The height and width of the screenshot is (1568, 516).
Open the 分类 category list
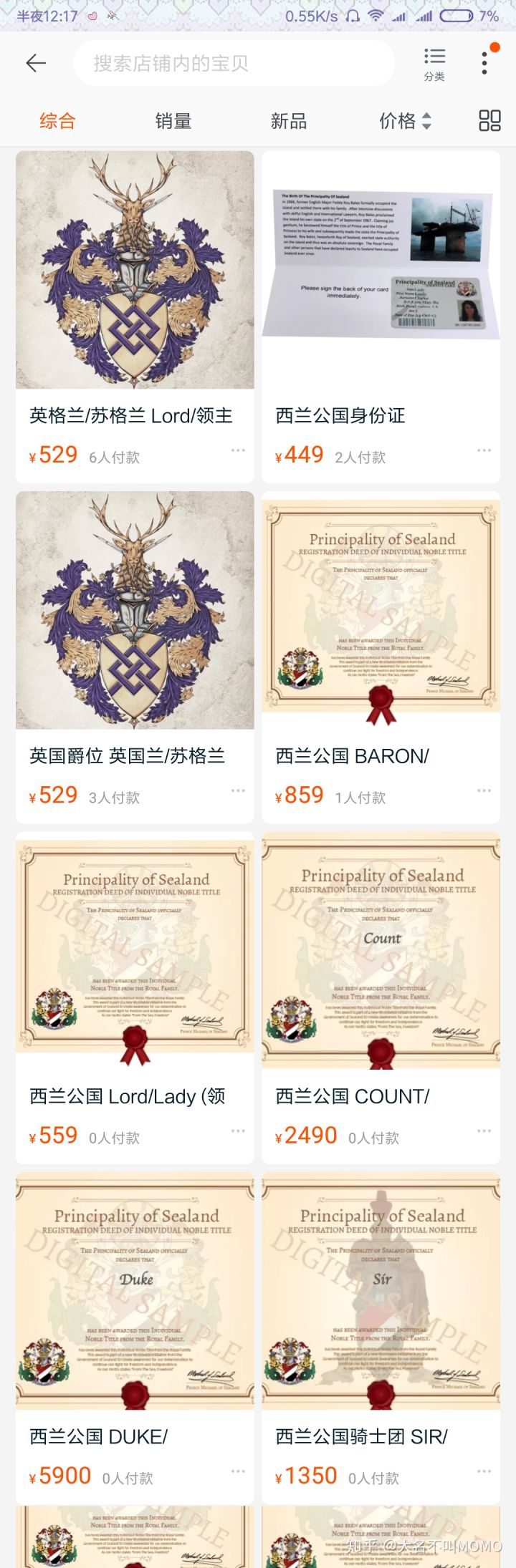[x=434, y=63]
